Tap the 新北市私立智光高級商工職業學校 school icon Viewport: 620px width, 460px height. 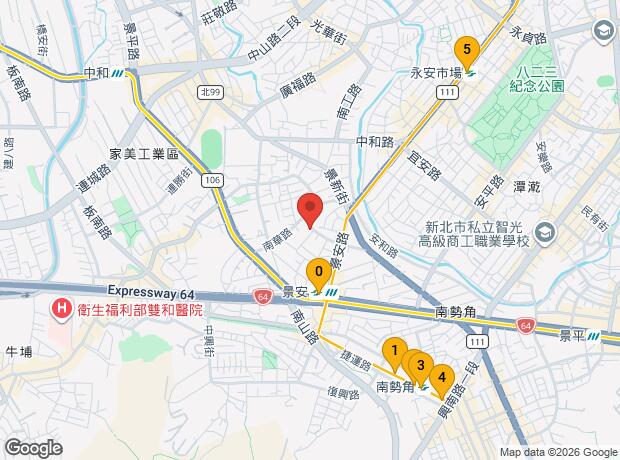544,234
